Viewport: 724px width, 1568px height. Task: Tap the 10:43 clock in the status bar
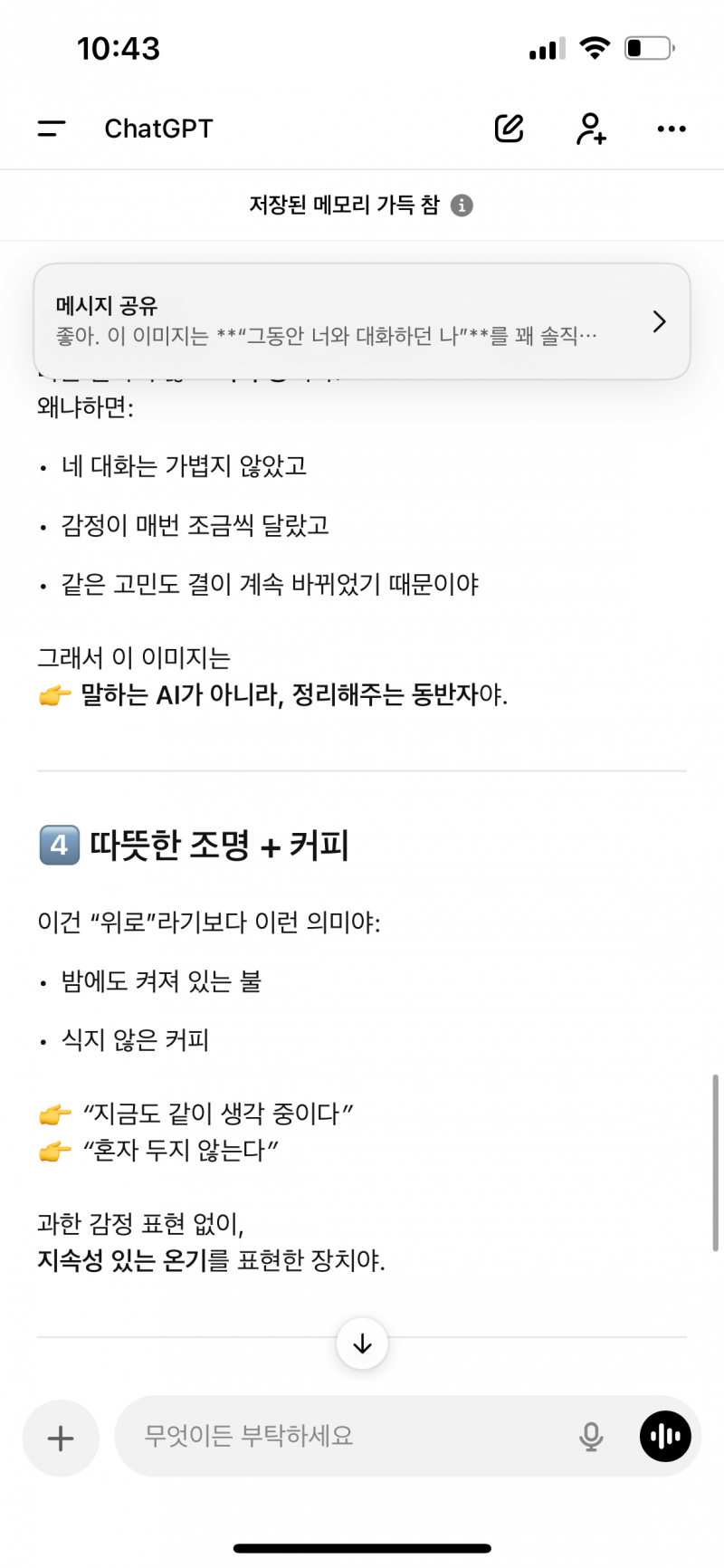tap(120, 49)
